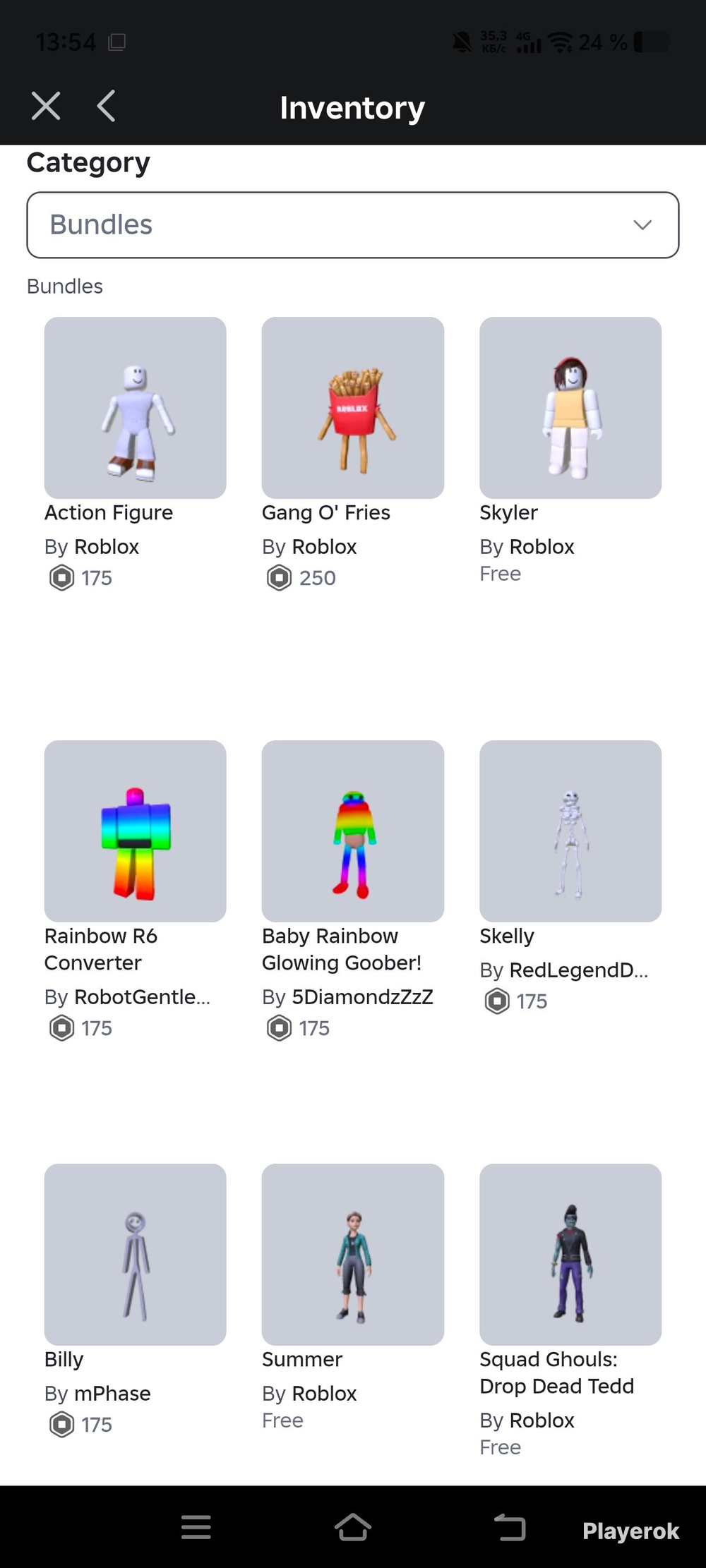Open Squad Ghouls: Drop Dead Tedd

(570, 1255)
